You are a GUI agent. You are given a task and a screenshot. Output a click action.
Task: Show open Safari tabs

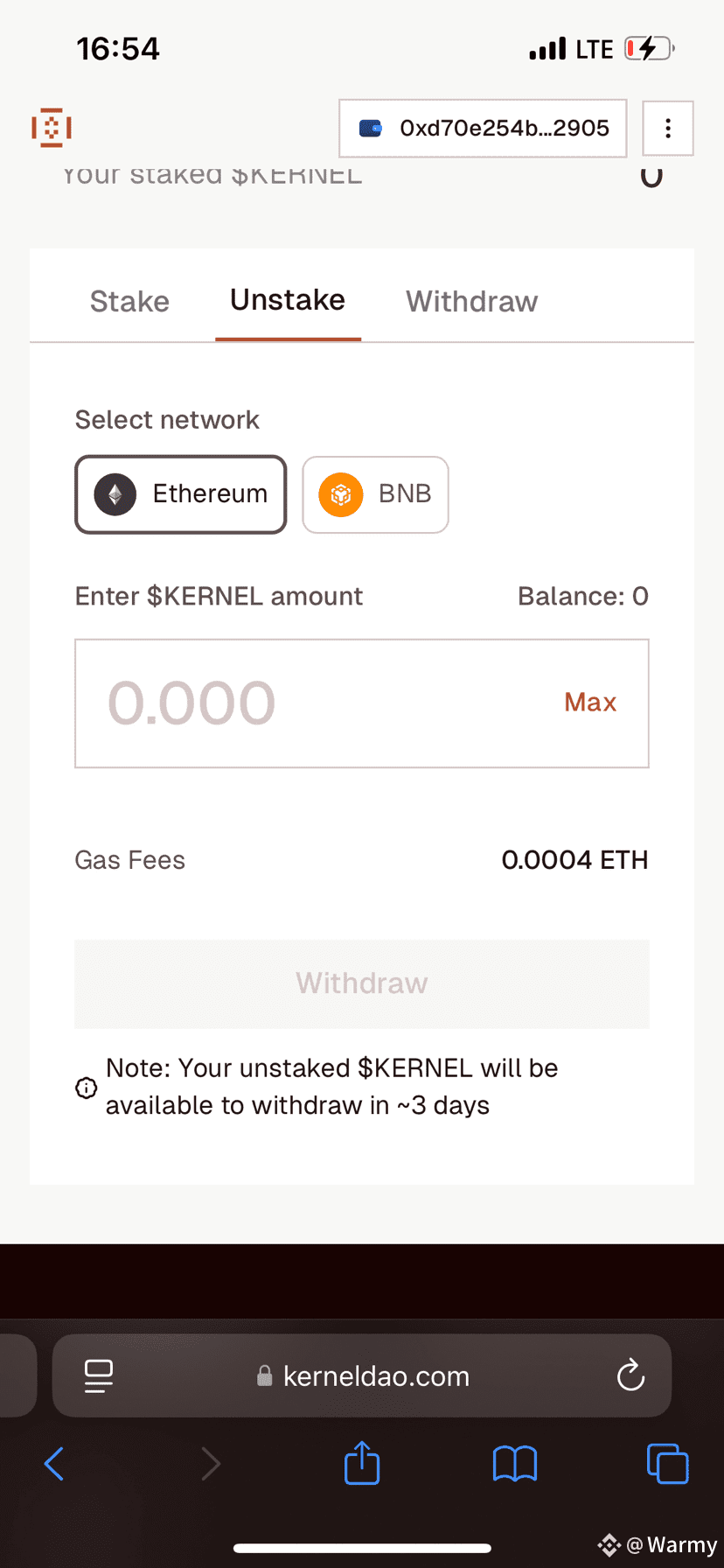tap(667, 1463)
